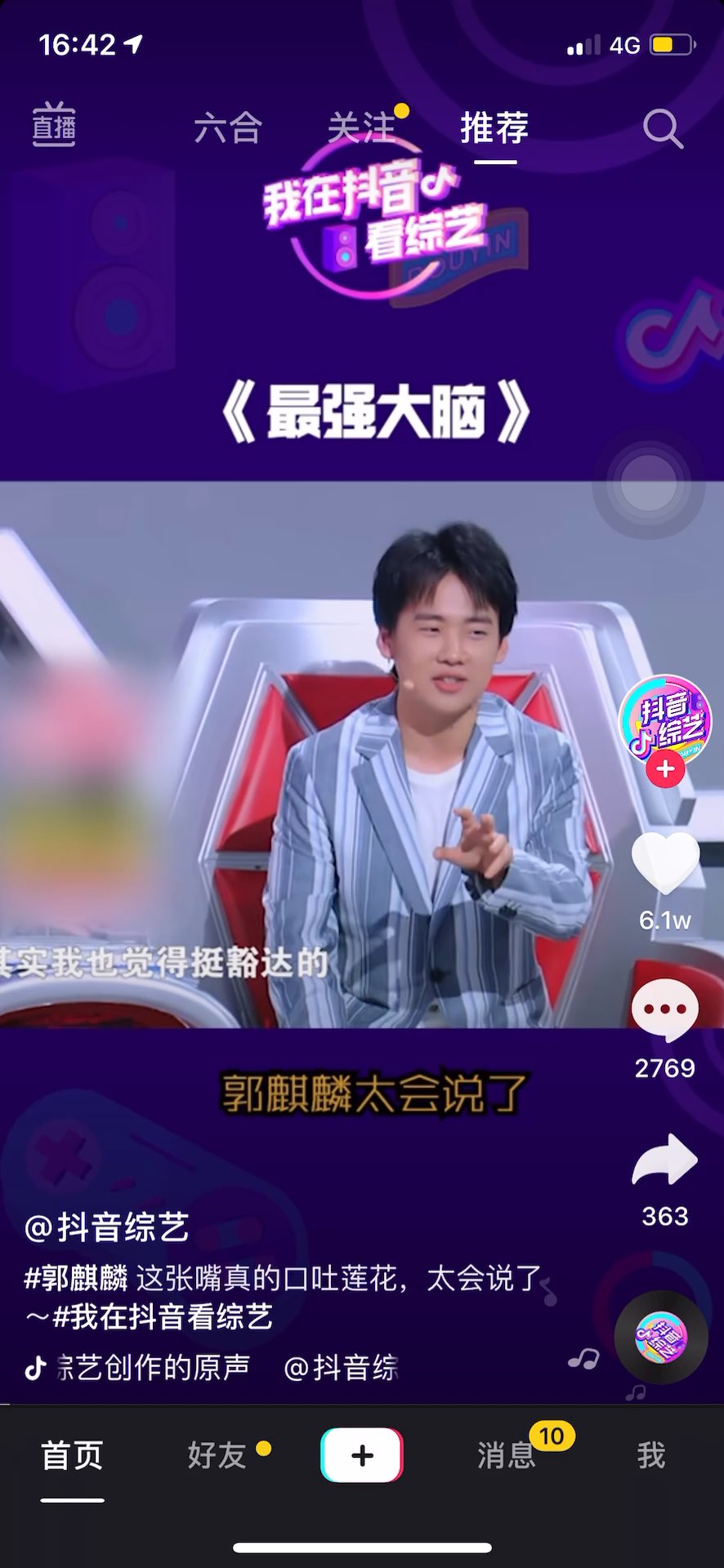
Task: Open the comments bubble icon
Action: tap(665, 1009)
